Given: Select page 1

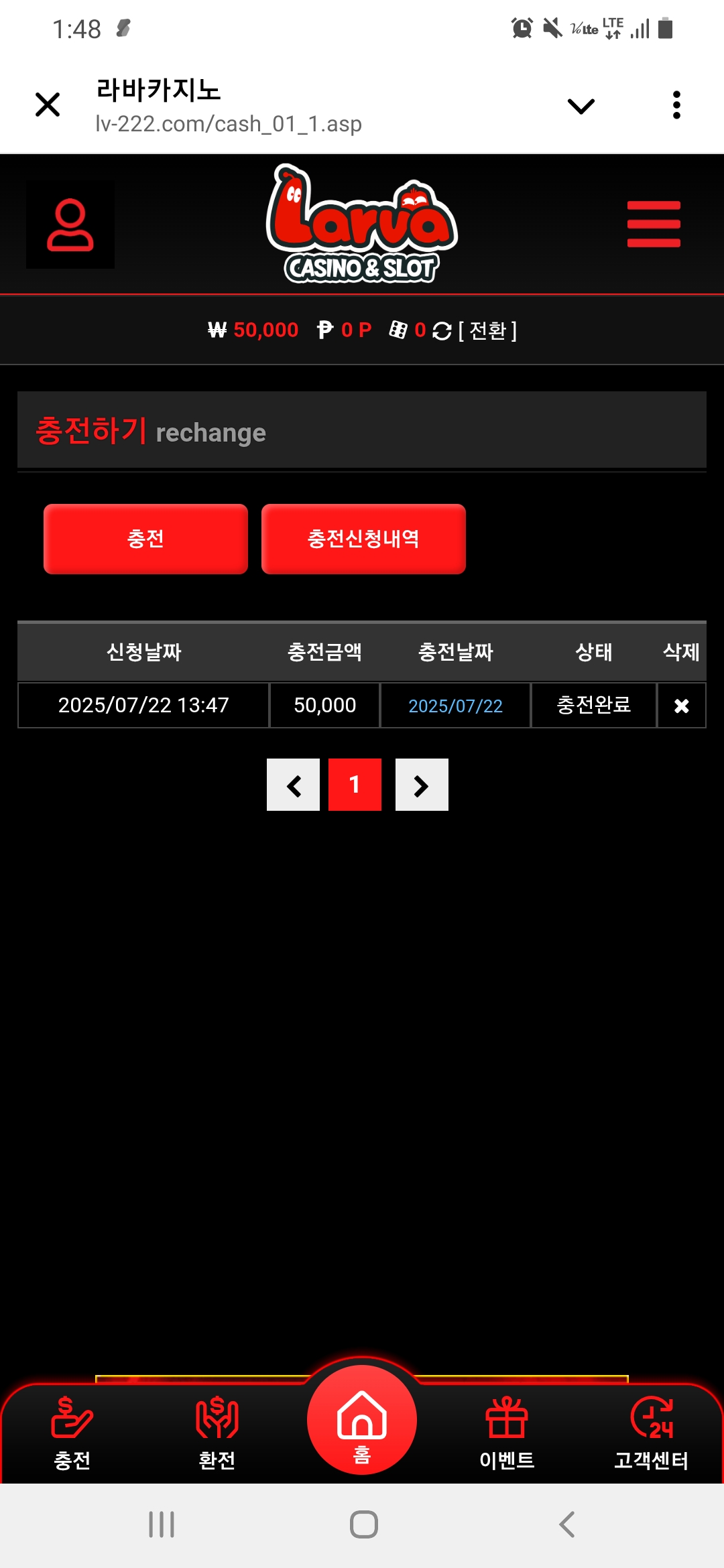Looking at the screenshot, I should pyautogui.click(x=355, y=785).
